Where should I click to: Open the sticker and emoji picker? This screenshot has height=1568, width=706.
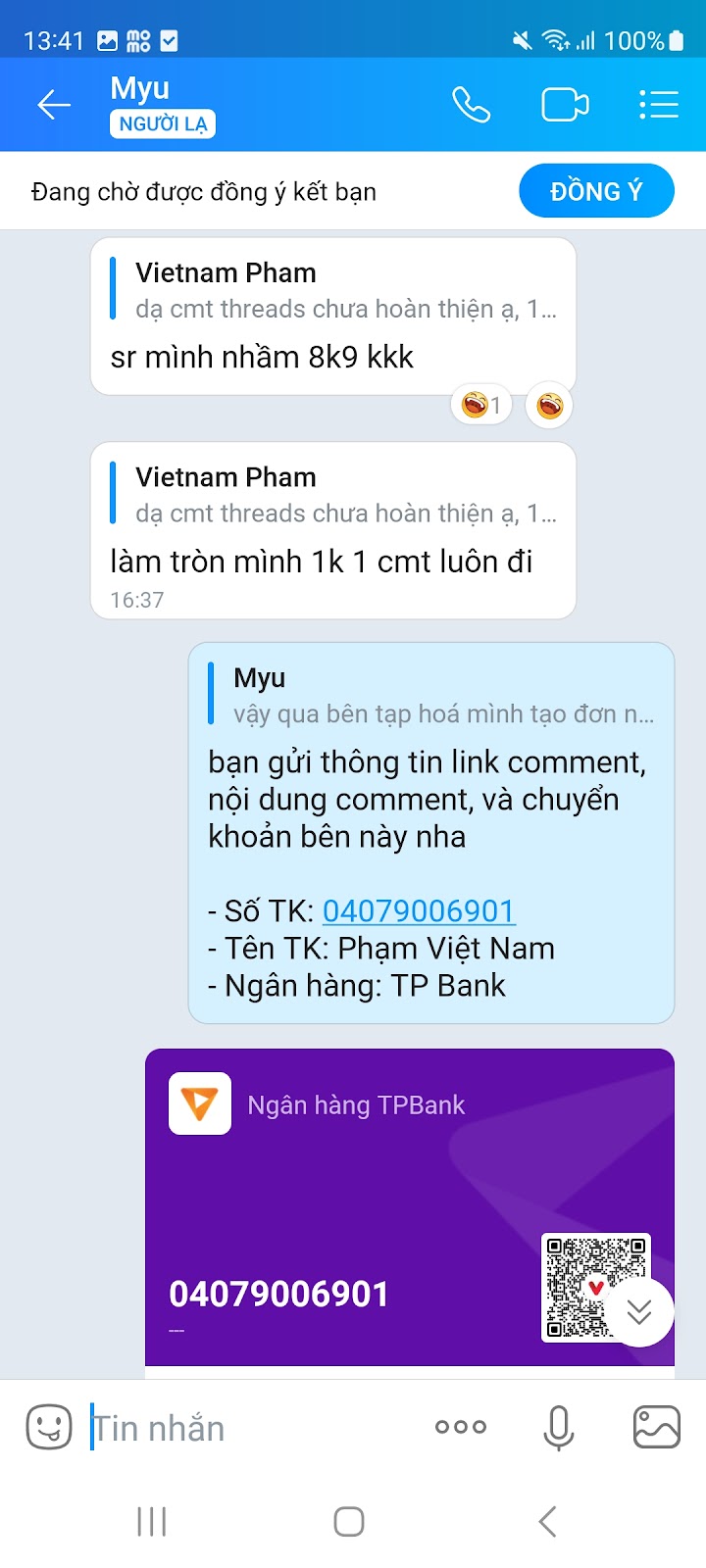pyautogui.click(x=48, y=1427)
